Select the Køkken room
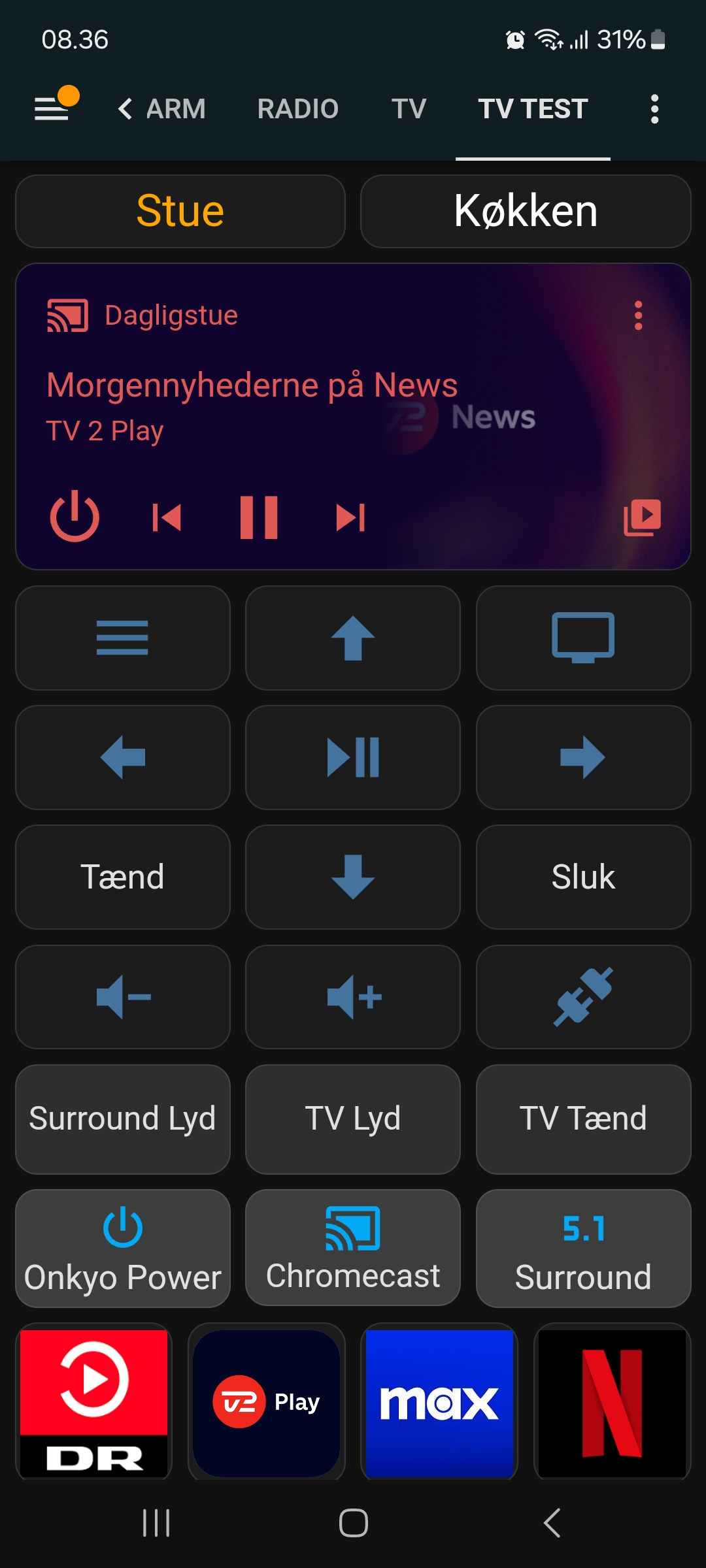The image size is (706, 1568). point(525,211)
